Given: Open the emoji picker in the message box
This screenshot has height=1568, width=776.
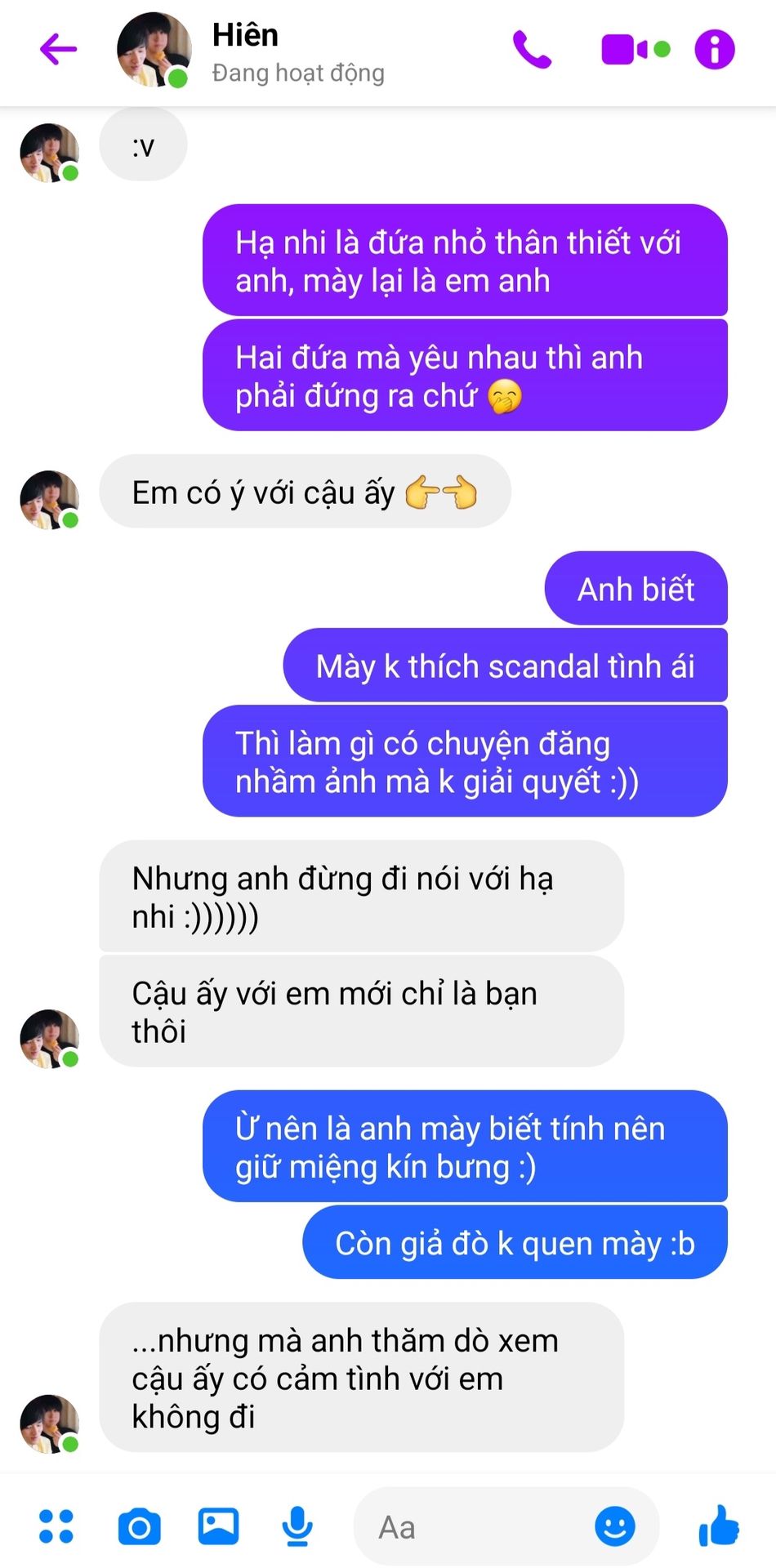Looking at the screenshot, I should (615, 1526).
